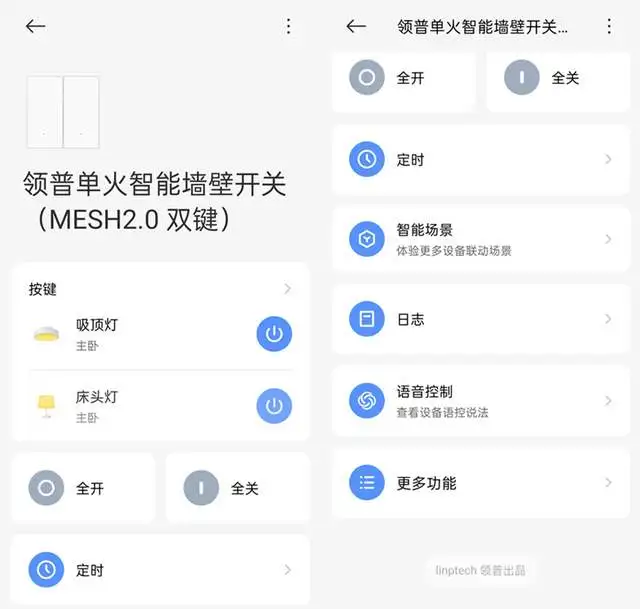Open 智能场景 linkage scenes
This screenshot has width=640, height=609.
coord(480,240)
